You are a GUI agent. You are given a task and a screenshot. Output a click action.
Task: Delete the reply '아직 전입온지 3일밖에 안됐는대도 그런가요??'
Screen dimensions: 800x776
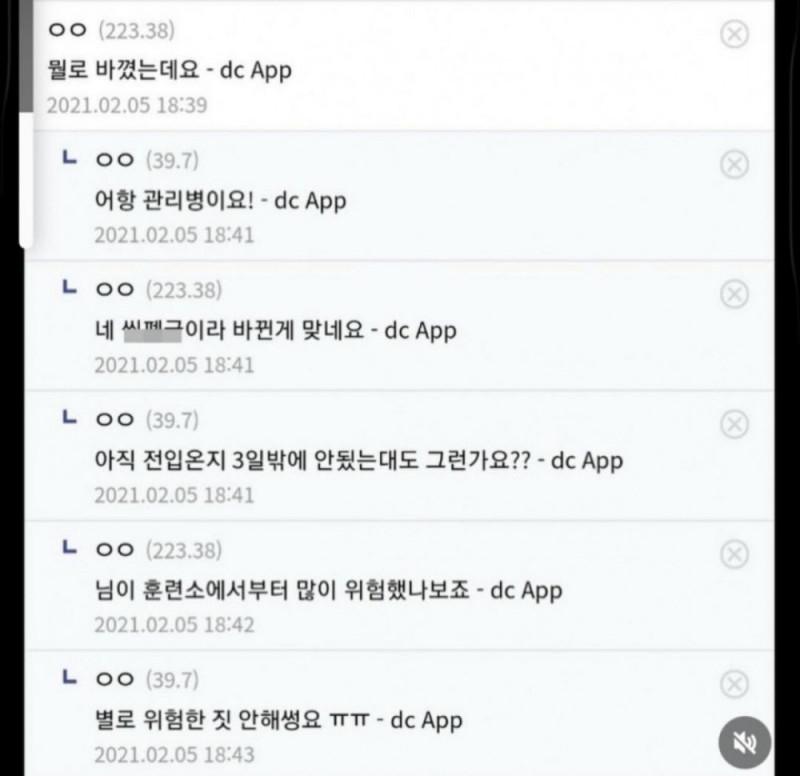[x=735, y=424]
